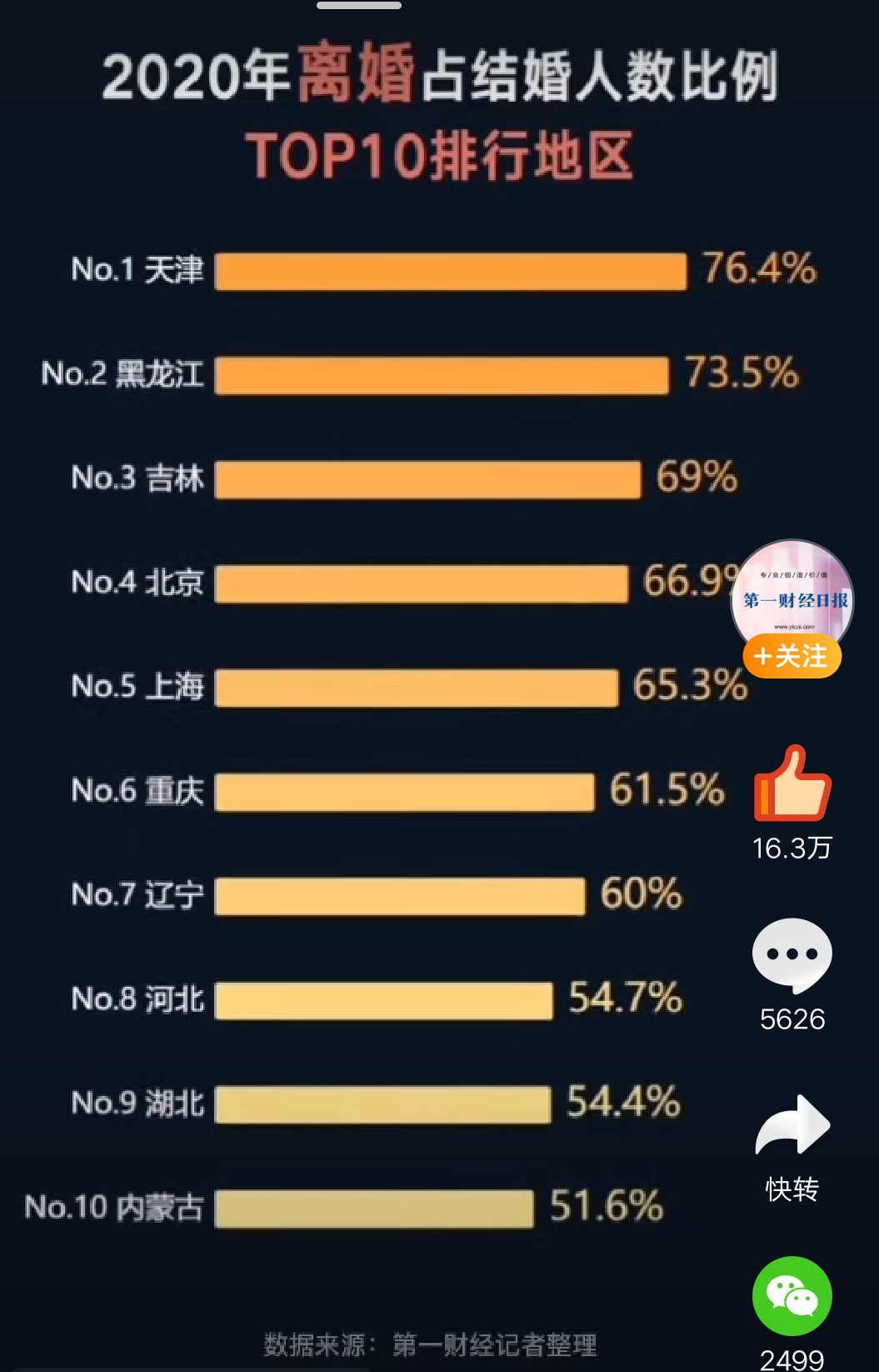Image resolution: width=879 pixels, height=1372 pixels.
Task: Like this video with thumbs-up
Action: tap(792, 785)
